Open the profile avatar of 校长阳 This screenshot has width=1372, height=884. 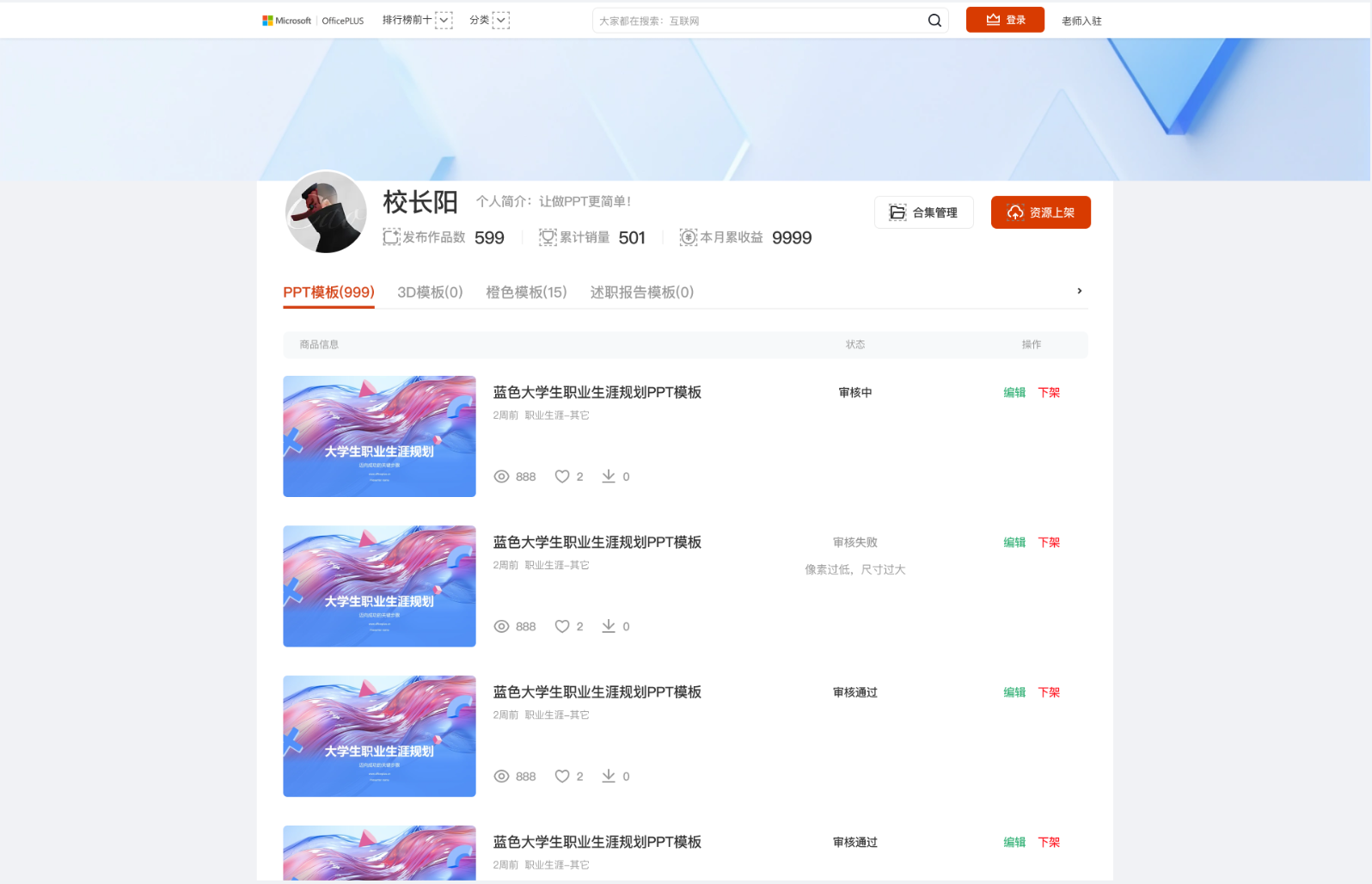[326, 212]
